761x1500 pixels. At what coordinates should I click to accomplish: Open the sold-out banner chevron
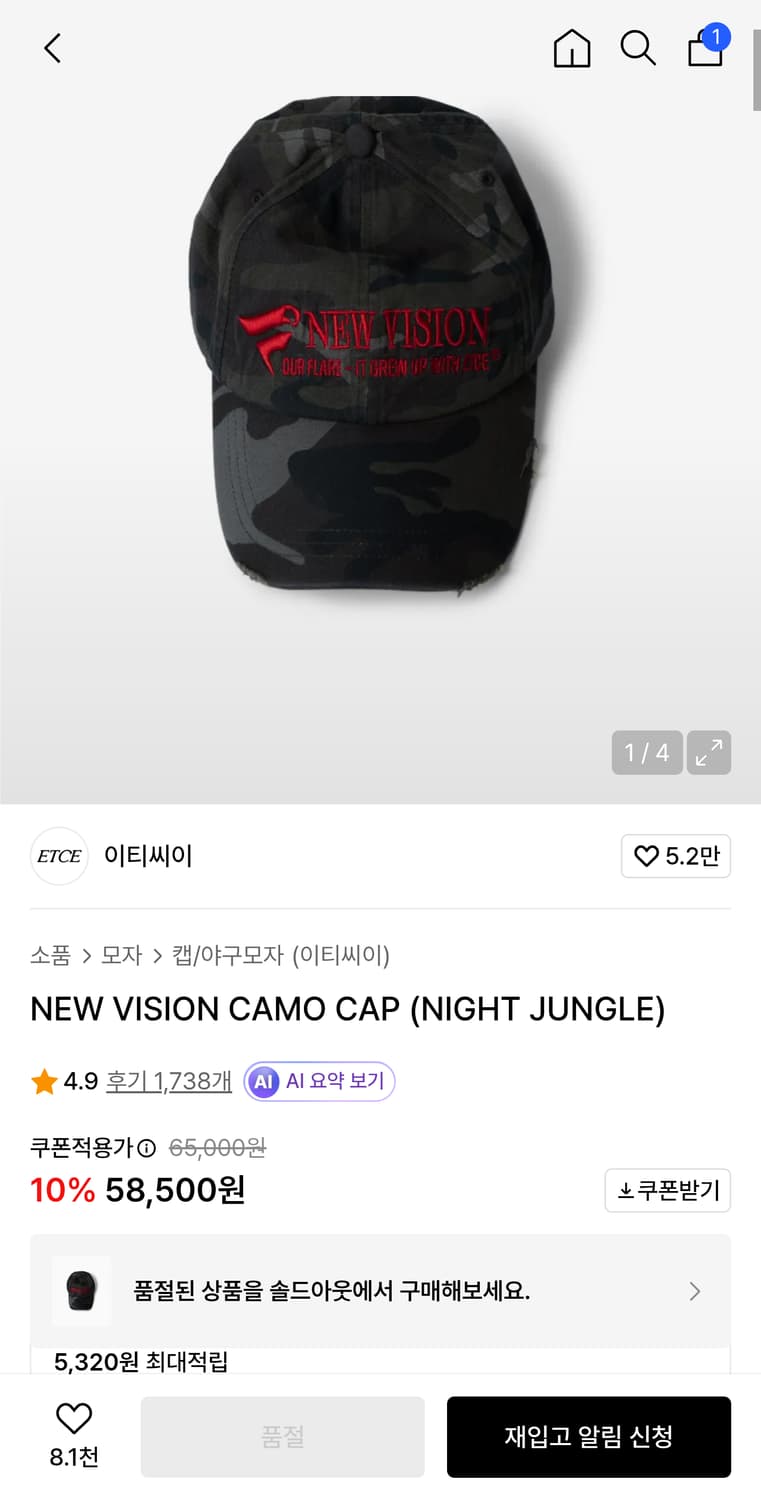[695, 1291]
